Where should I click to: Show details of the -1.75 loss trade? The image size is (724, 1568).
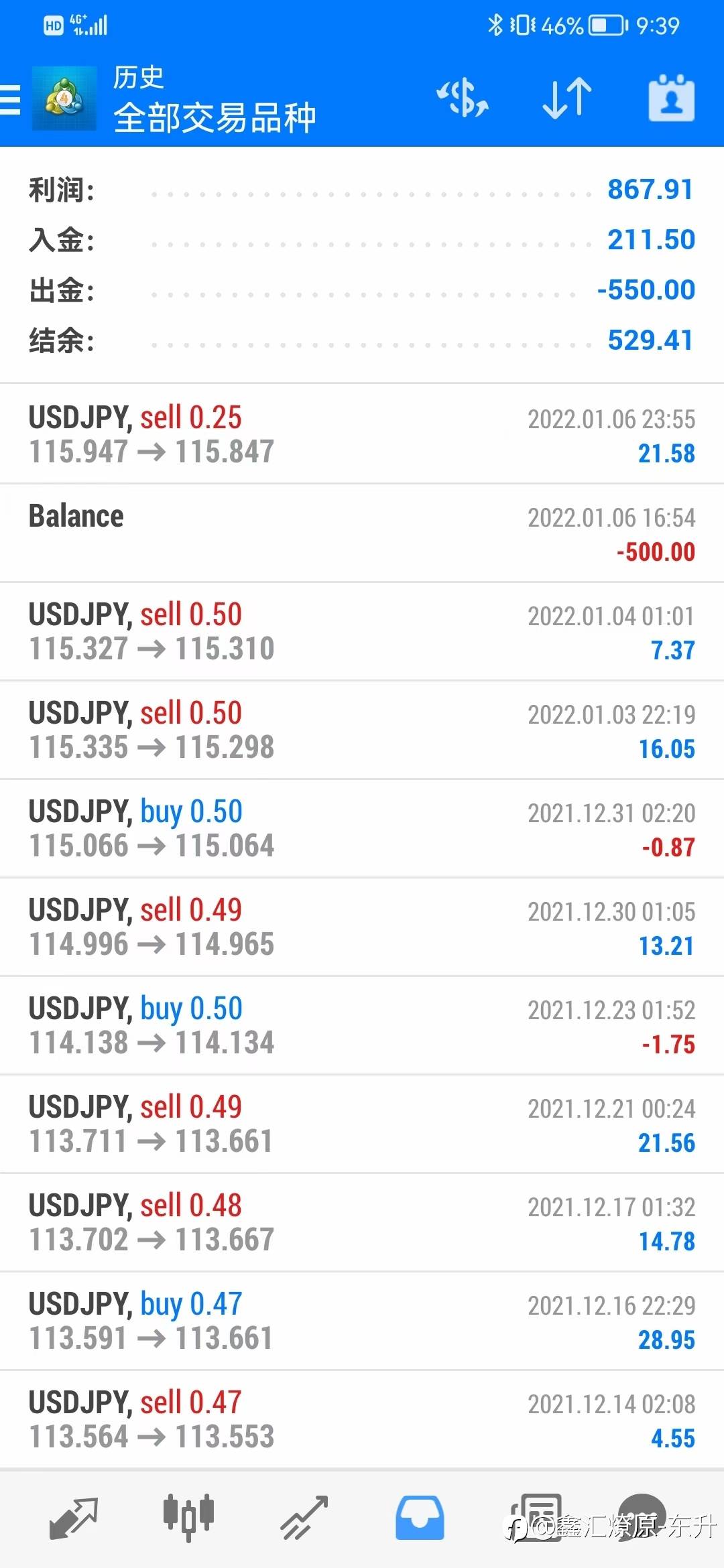[362, 1025]
